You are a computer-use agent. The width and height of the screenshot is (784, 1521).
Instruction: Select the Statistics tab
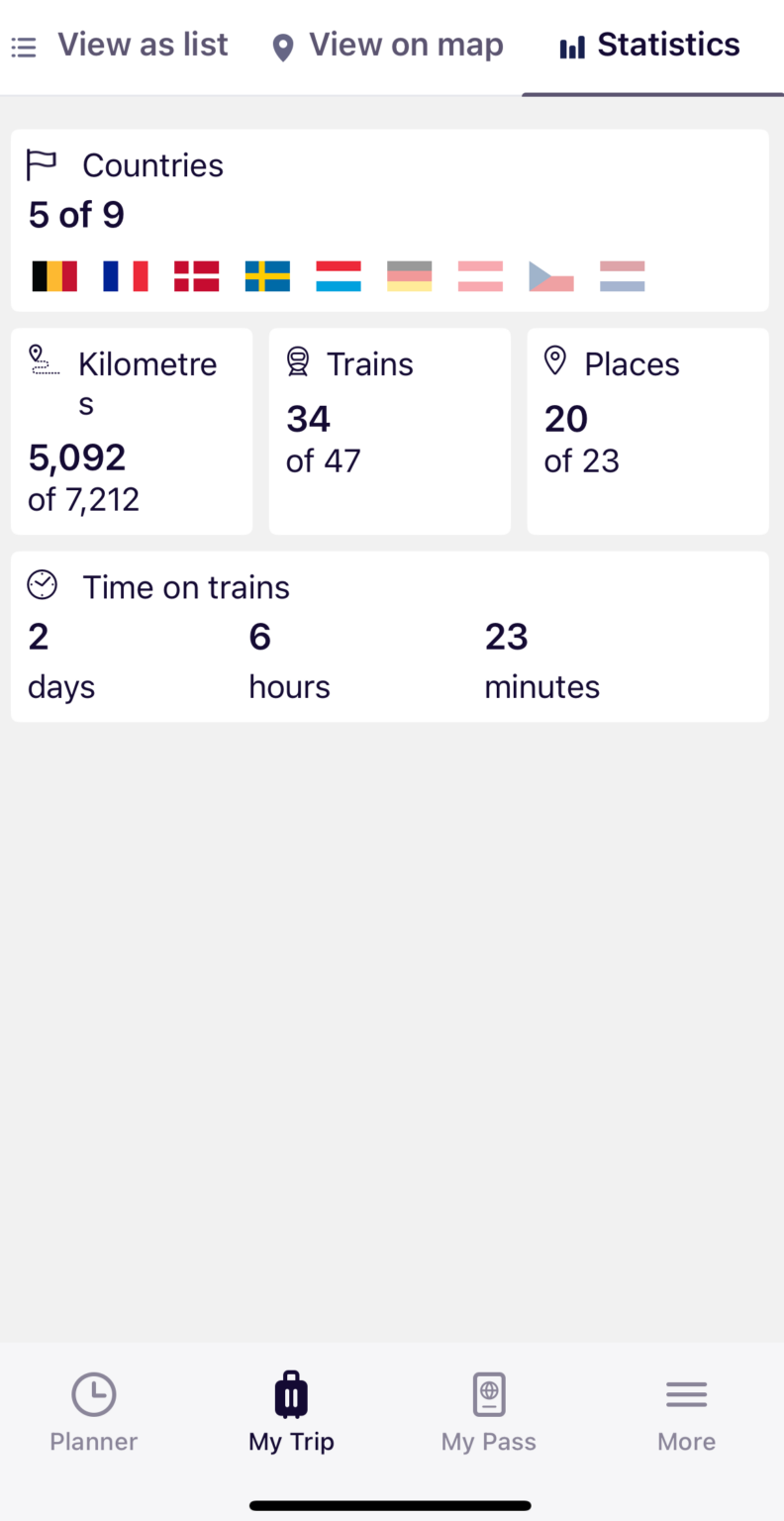tap(650, 46)
